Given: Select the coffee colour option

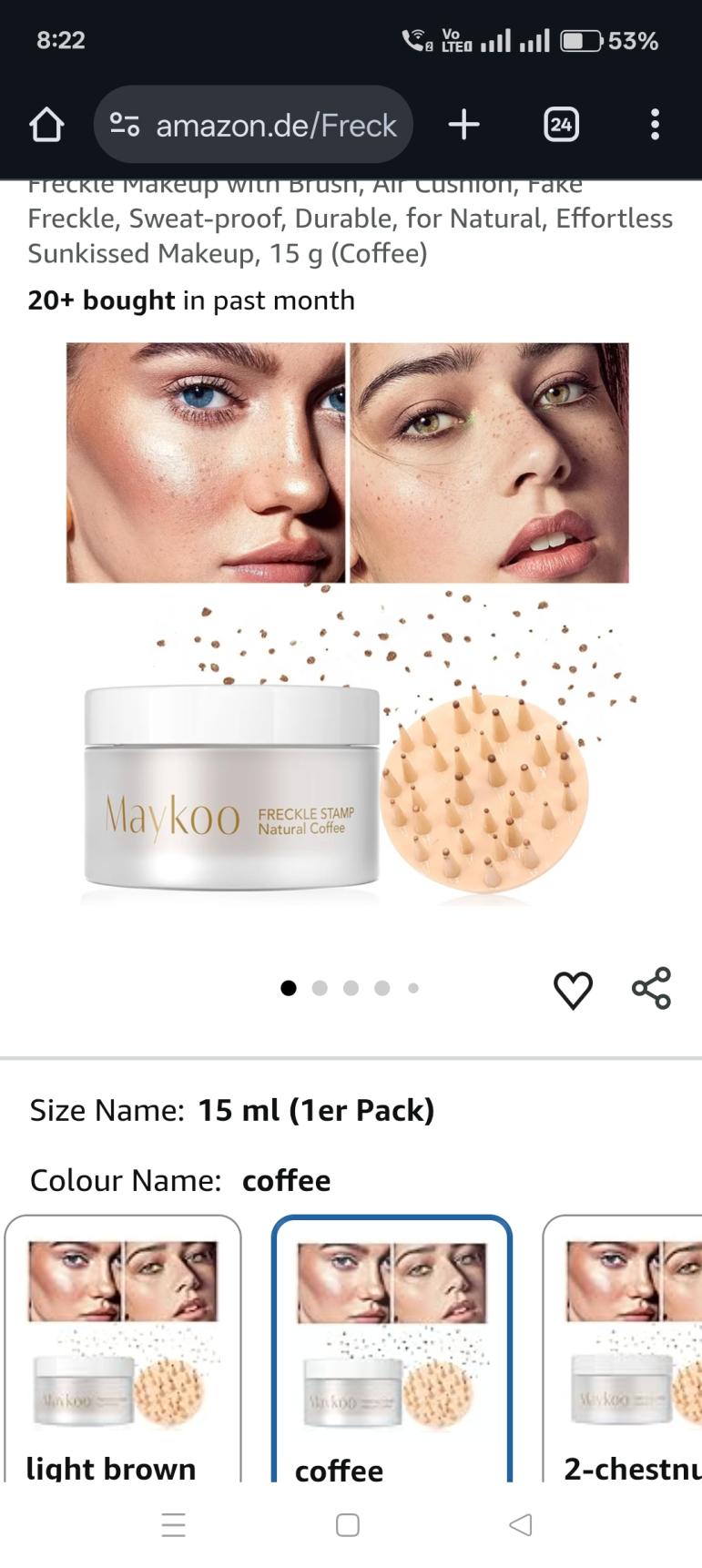Looking at the screenshot, I should tap(392, 1348).
